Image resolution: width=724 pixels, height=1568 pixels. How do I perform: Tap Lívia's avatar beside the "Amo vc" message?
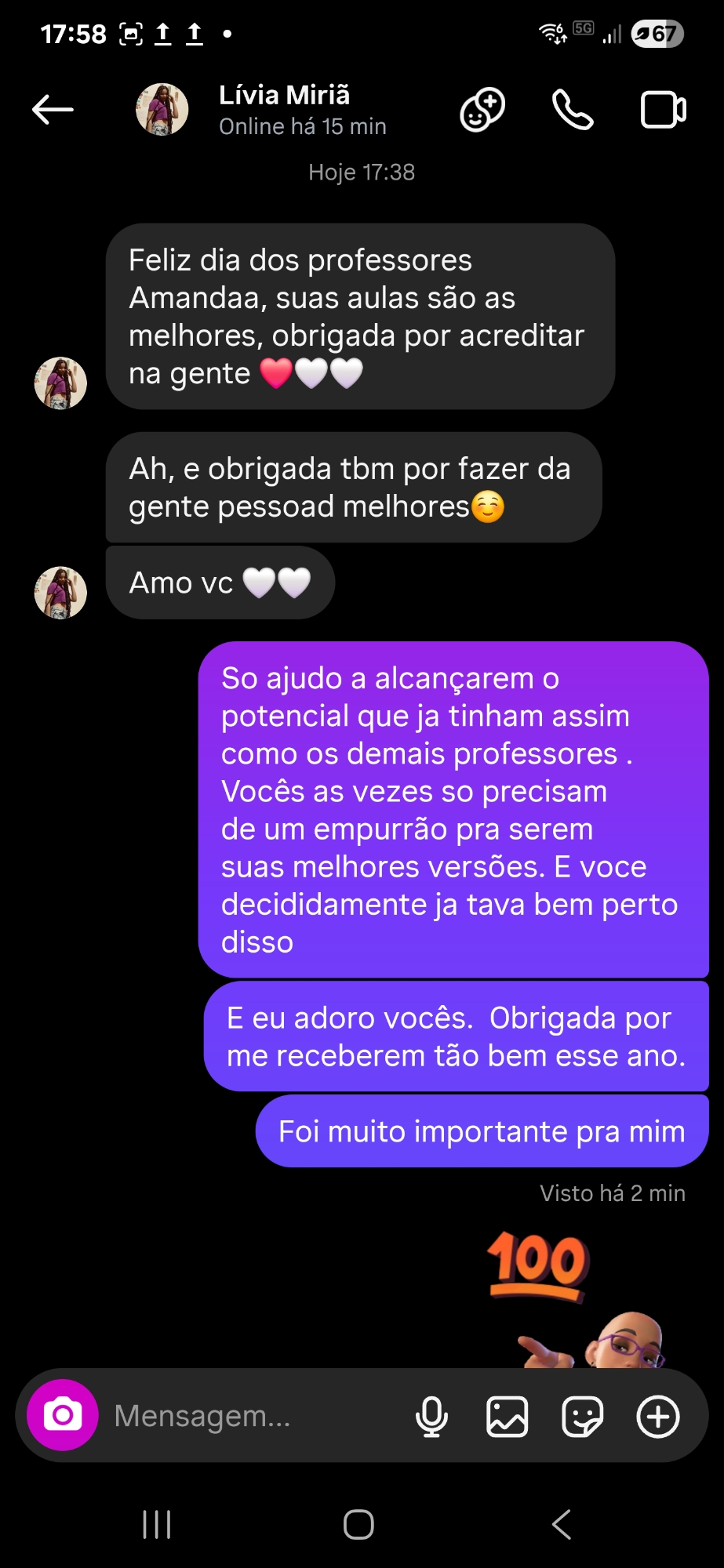click(x=60, y=593)
